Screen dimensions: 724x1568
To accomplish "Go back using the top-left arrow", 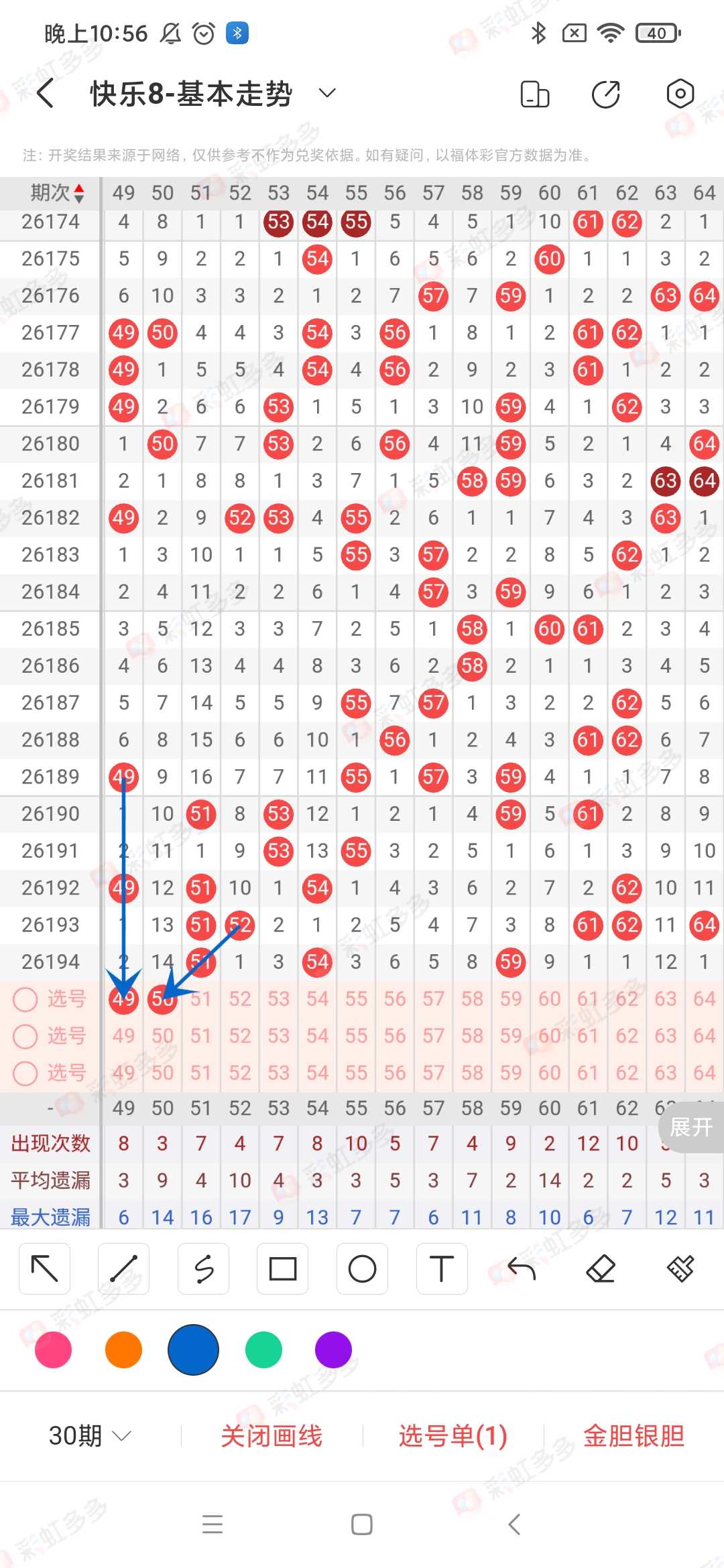I will click(x=45, y=93).
